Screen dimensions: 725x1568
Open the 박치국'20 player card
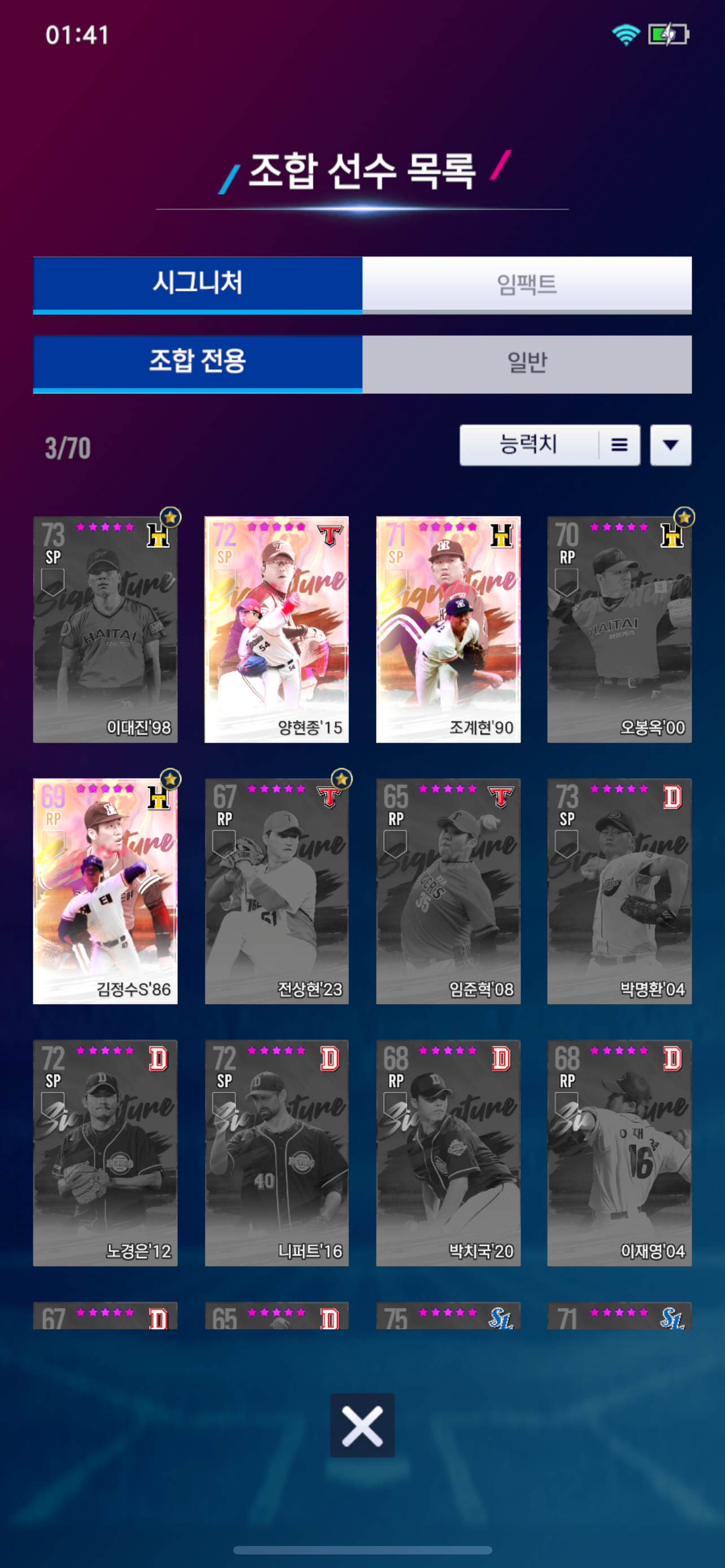448,1153
